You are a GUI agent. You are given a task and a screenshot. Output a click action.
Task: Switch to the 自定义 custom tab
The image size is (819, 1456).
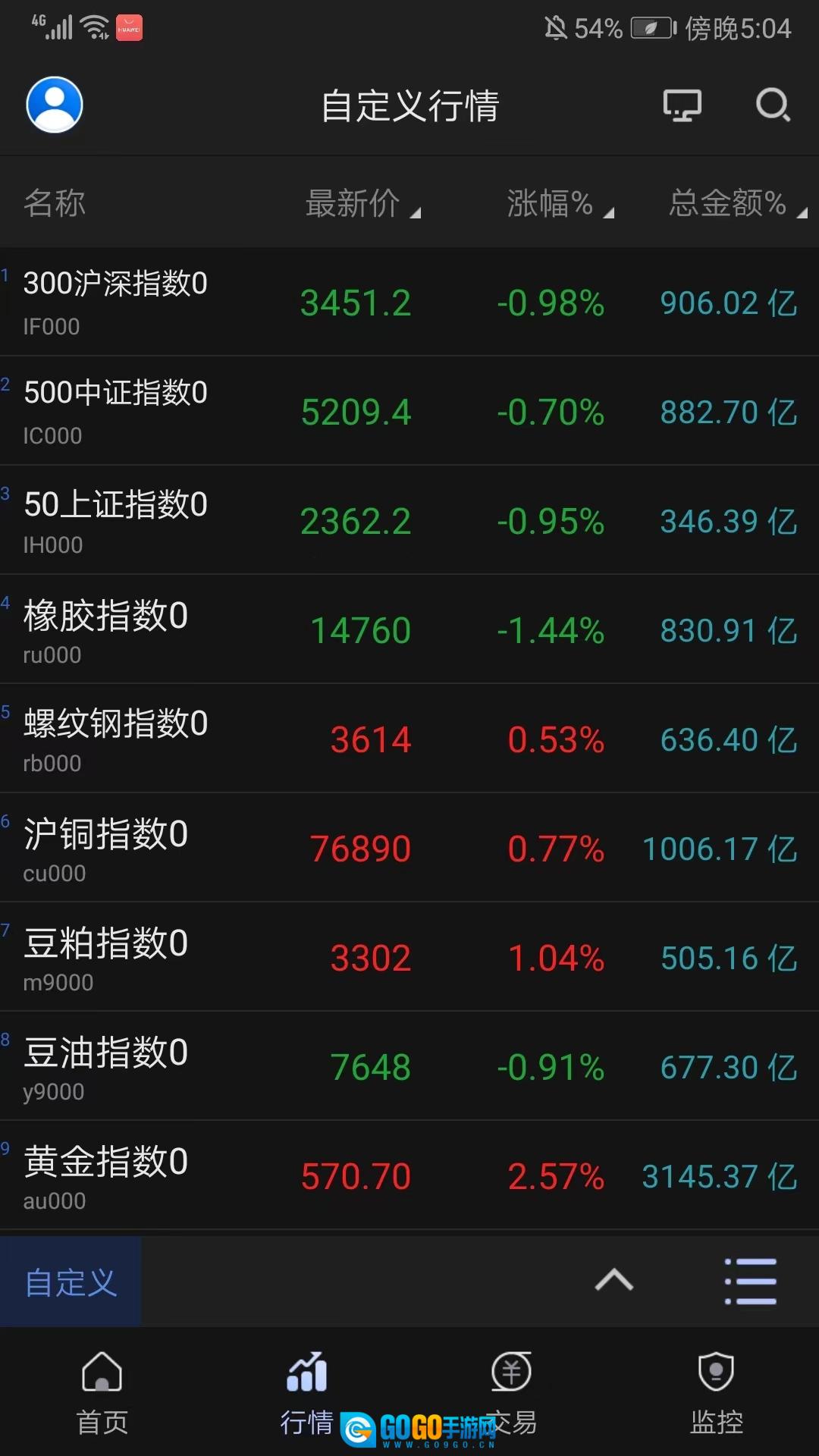[70, 1282]
